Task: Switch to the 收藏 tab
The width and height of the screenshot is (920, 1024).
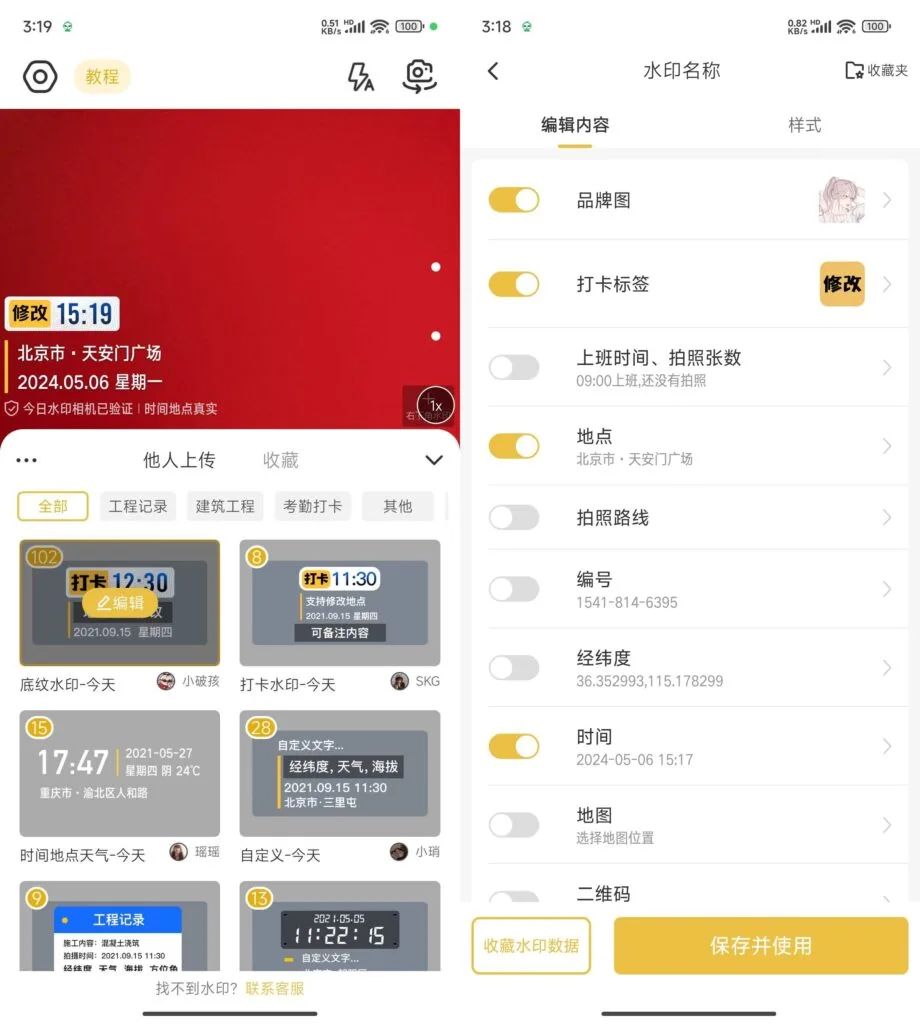Action: pos(281,460)
